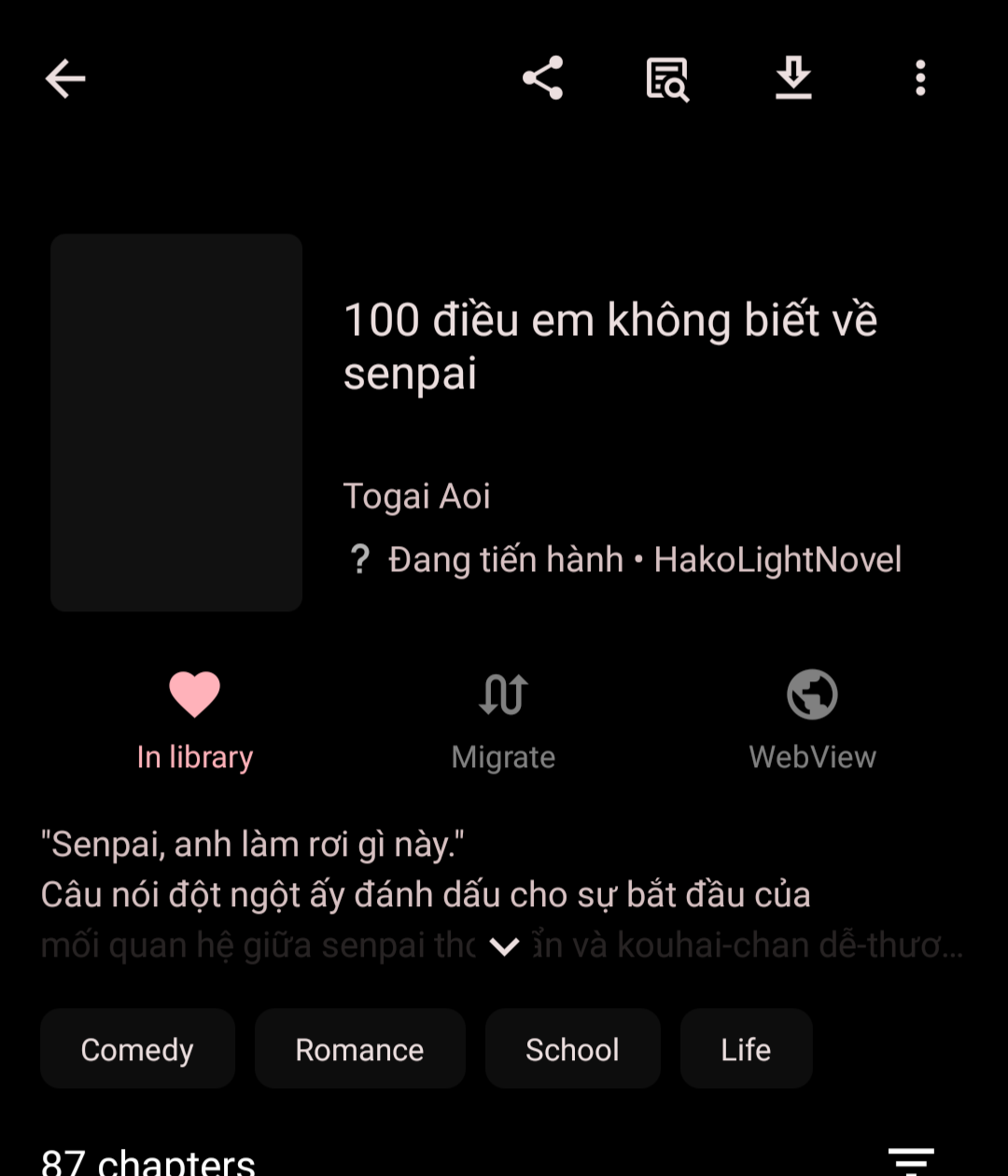Viewport: 1008px width, 1176px height.
Task: Tap the back arrow to leave the novel page
Action: pos(64,78)
